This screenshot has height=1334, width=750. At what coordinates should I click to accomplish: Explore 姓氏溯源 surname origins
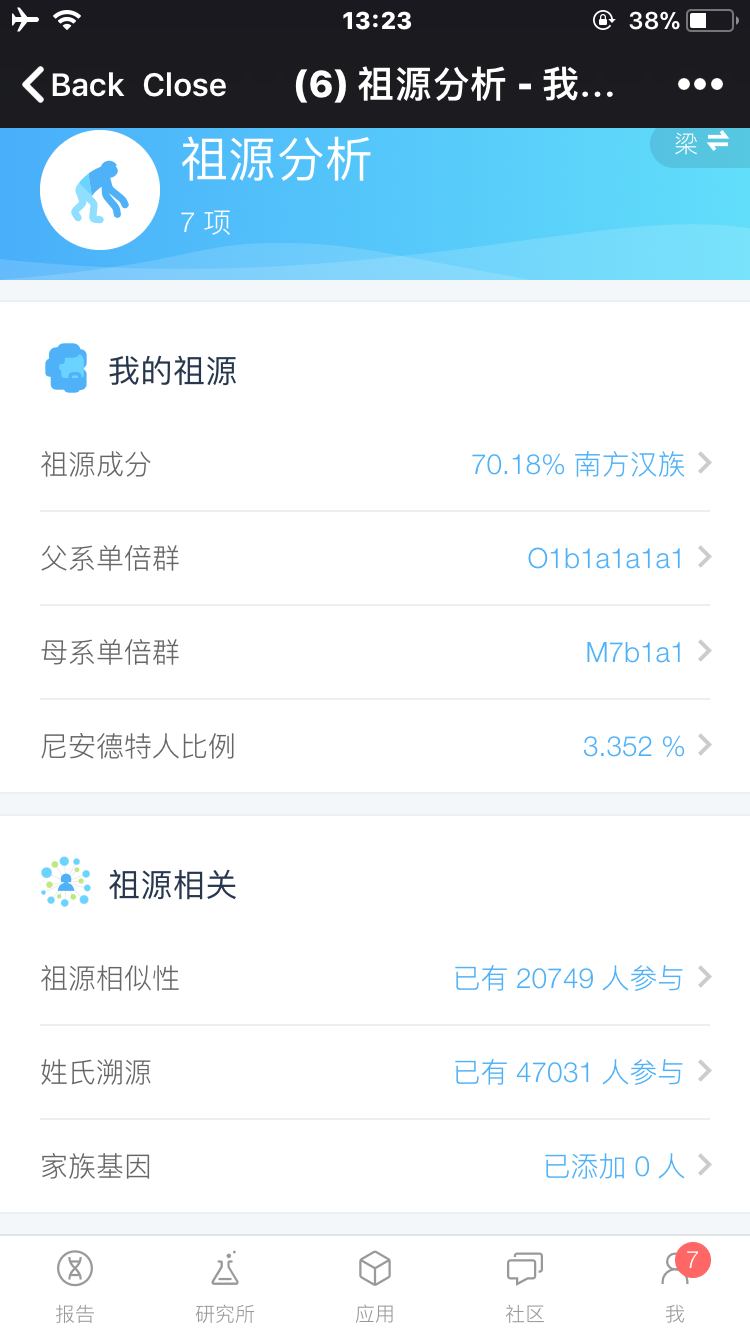pos(375,1072)
